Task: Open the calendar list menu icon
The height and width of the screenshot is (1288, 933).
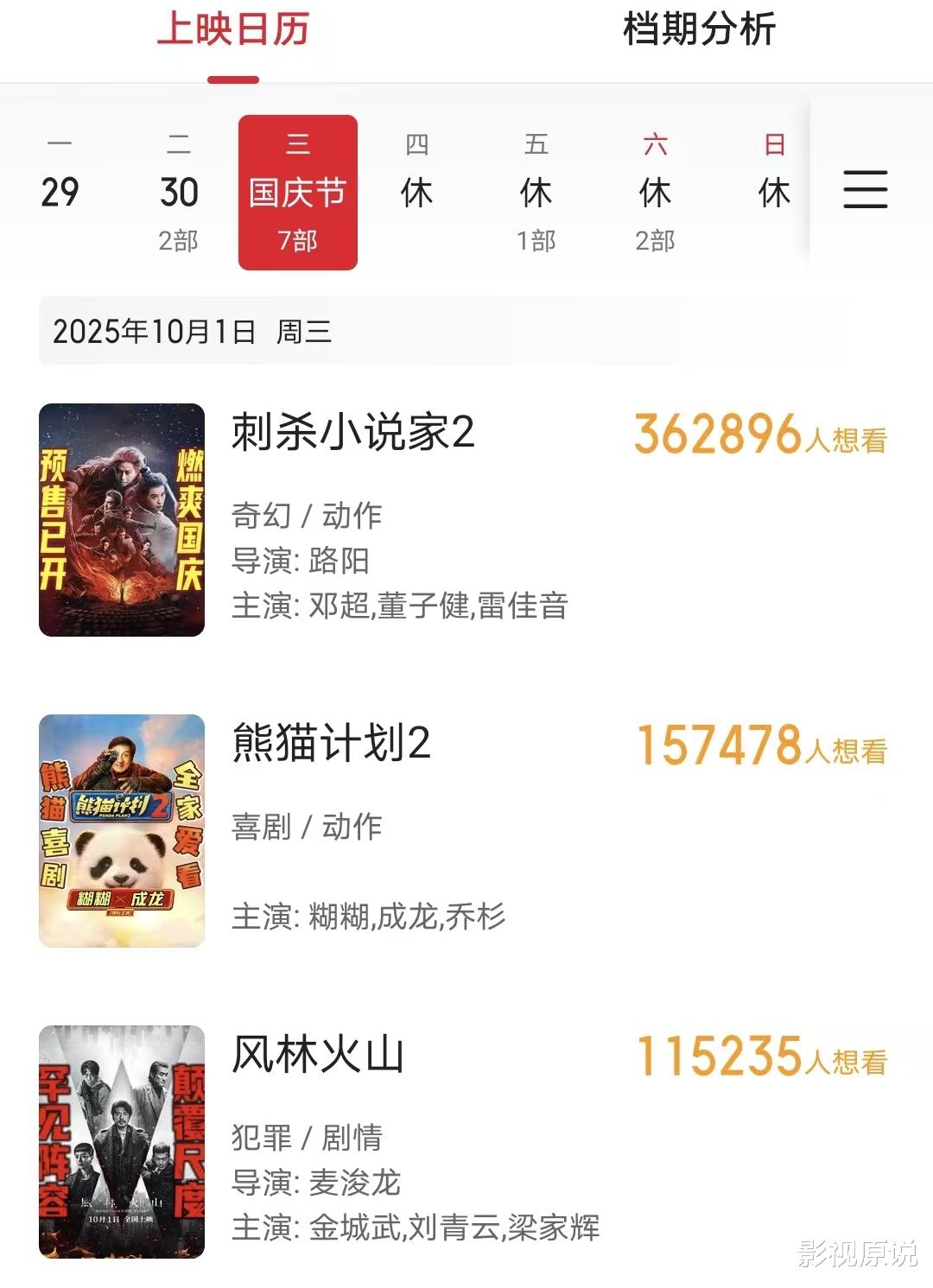Action: click(865, 189)
